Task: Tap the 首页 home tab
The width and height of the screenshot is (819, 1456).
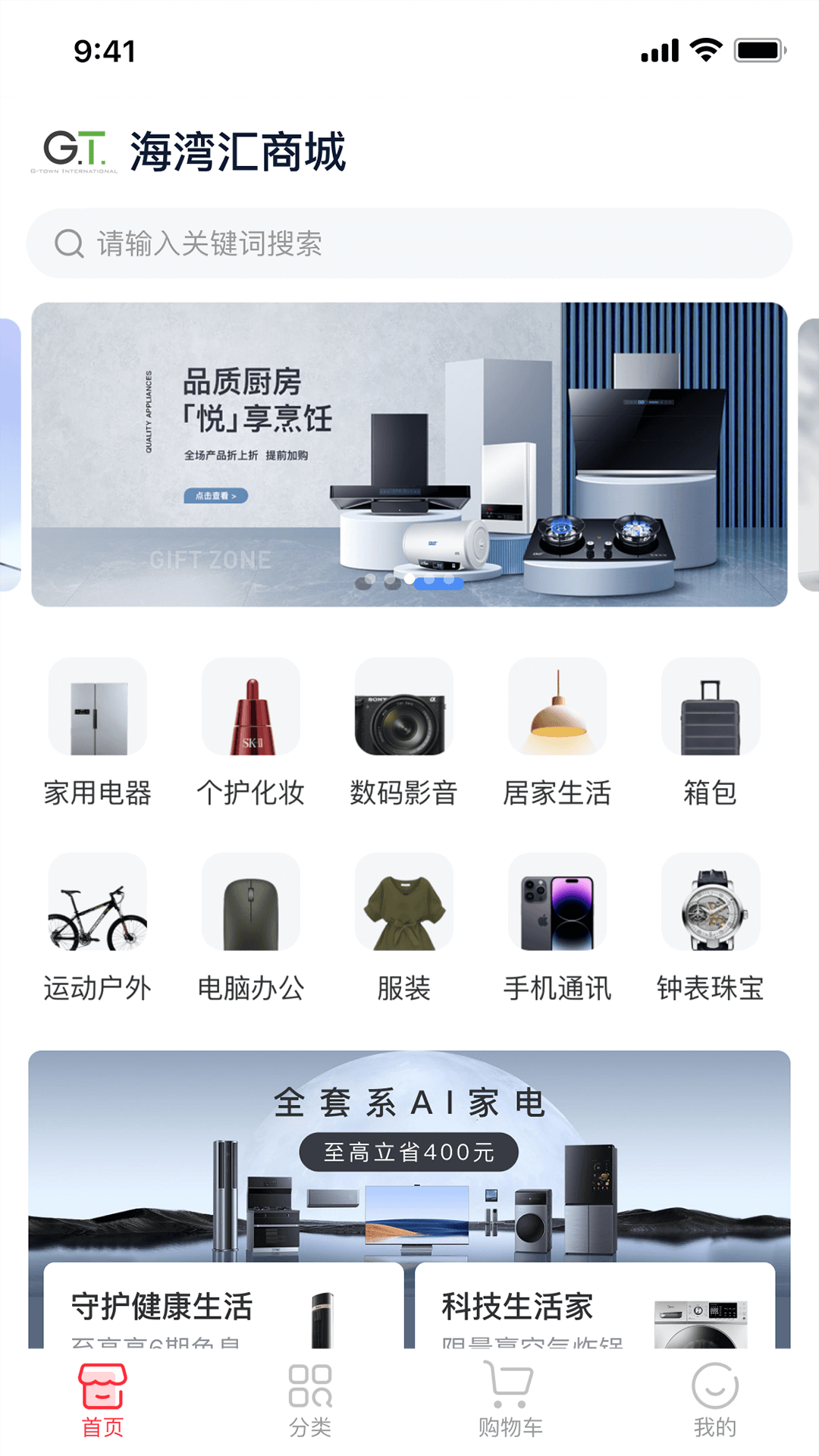Action: click(x=102, y=1401)
